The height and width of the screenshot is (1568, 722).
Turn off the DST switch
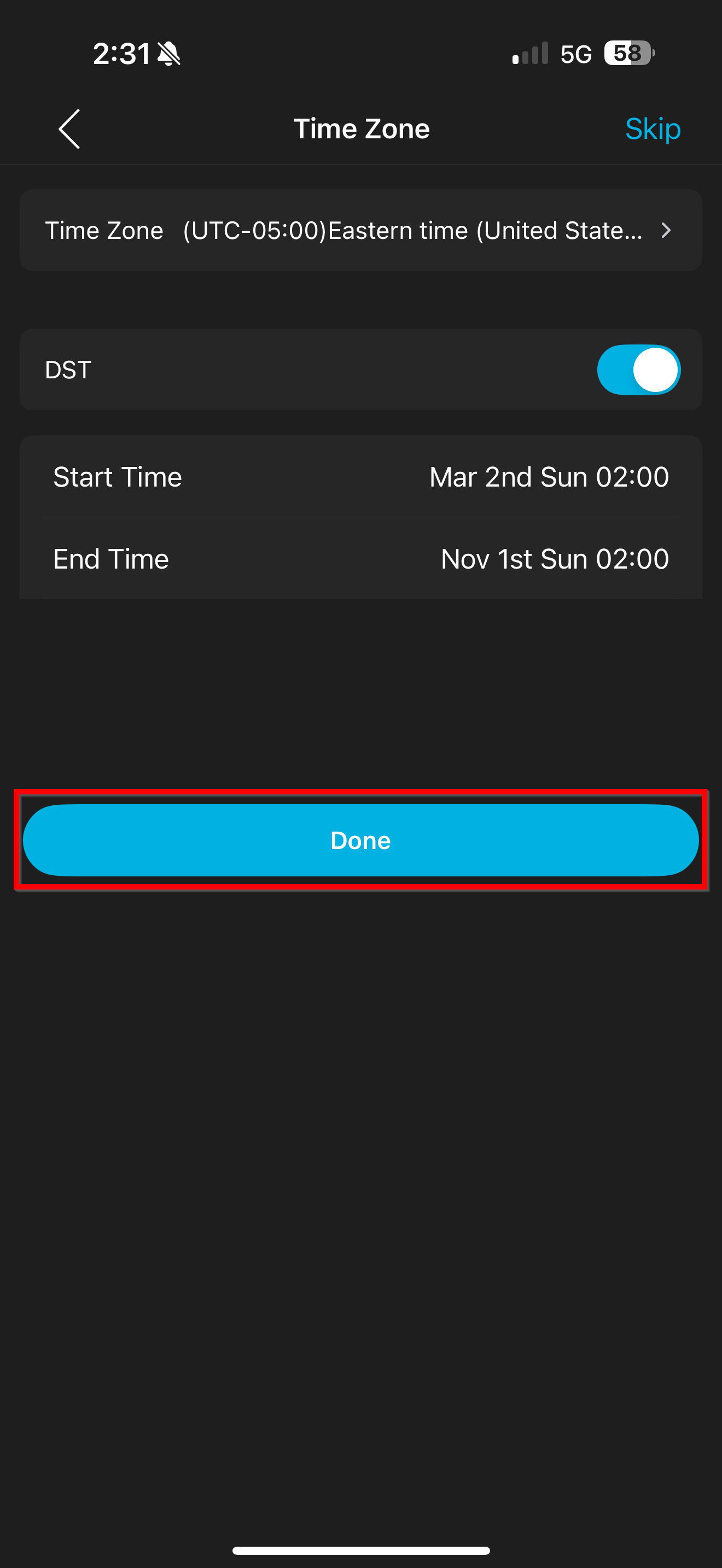point(638,370)
